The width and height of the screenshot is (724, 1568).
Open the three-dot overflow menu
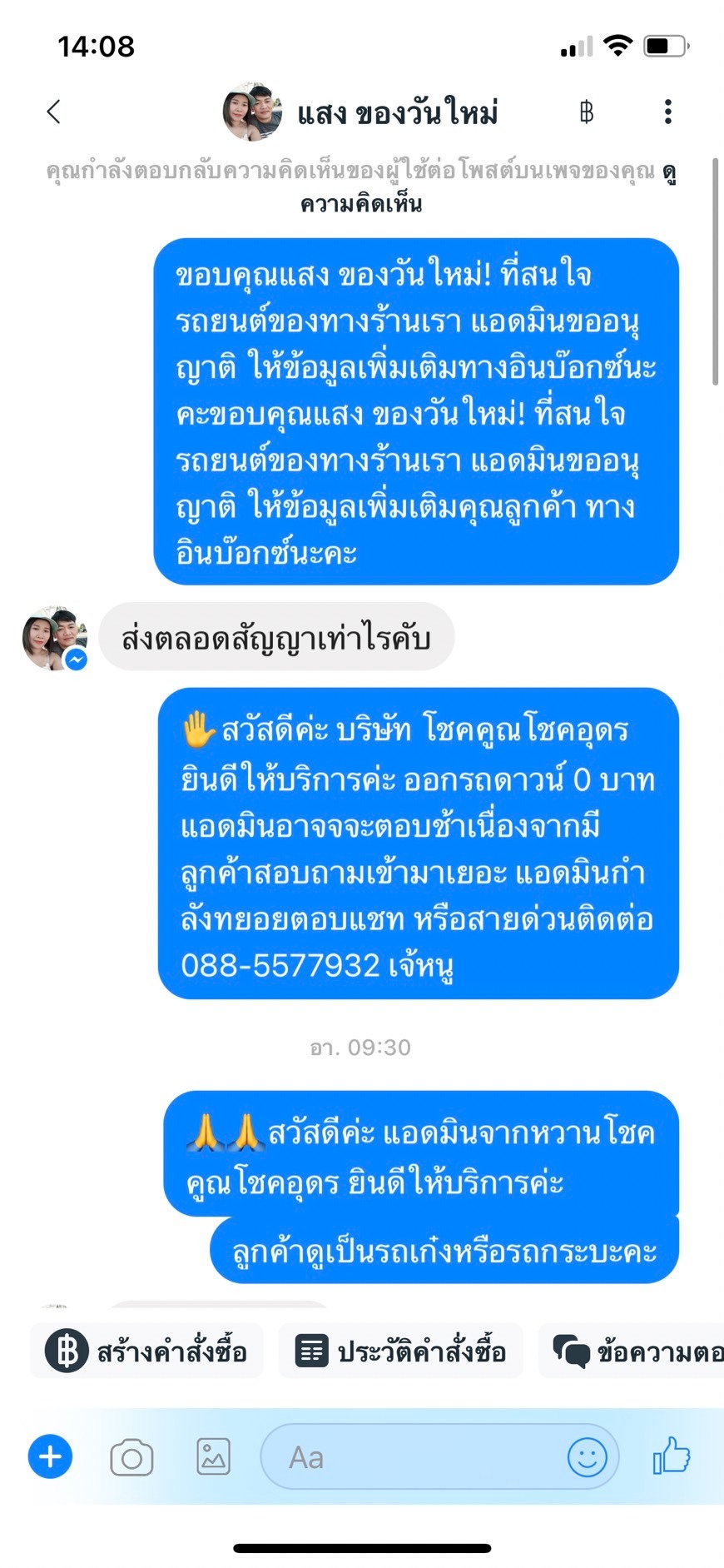[x=667, y=112]
